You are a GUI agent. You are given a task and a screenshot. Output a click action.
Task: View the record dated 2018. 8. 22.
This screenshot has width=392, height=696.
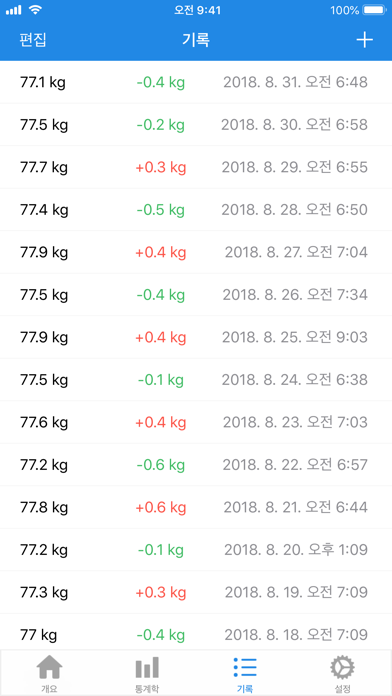pyautogui.click(x=196, y=465)
